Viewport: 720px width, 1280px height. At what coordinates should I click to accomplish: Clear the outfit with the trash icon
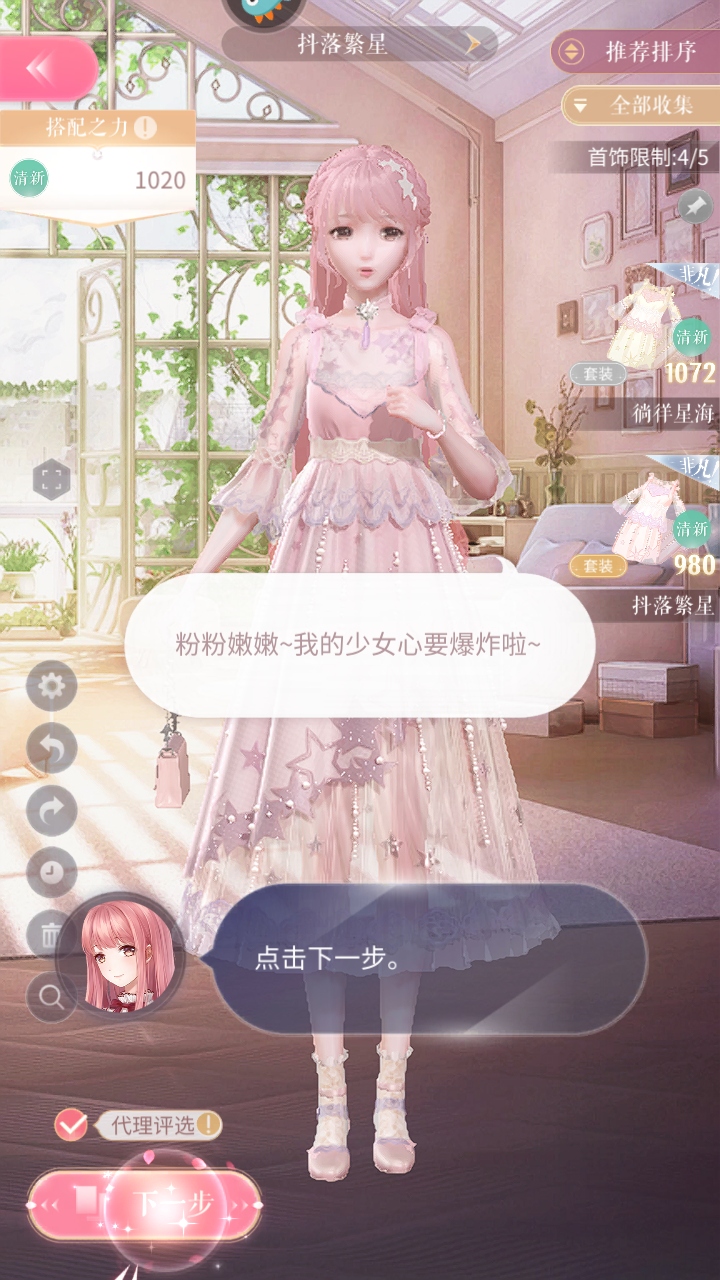point(51,935)
